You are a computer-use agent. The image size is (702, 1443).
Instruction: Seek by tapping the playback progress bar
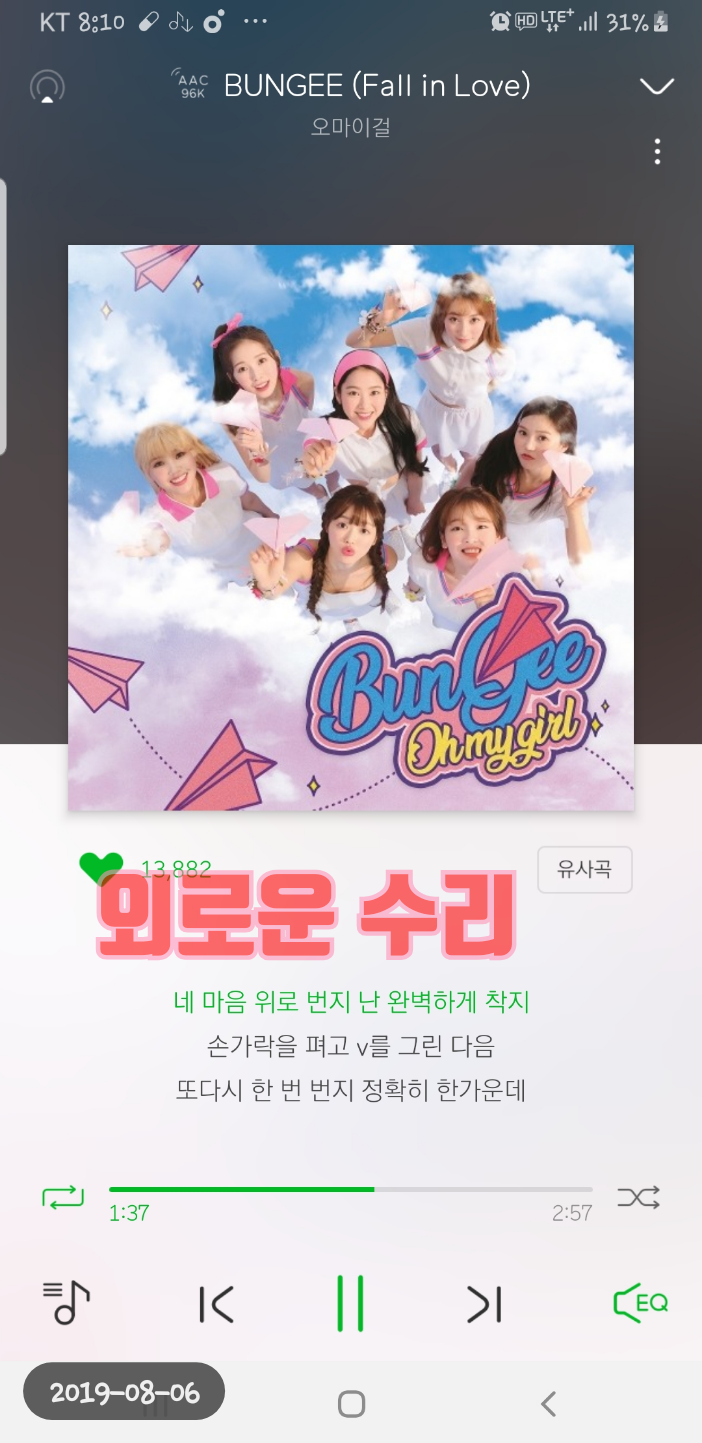[x=350, y=1189]
